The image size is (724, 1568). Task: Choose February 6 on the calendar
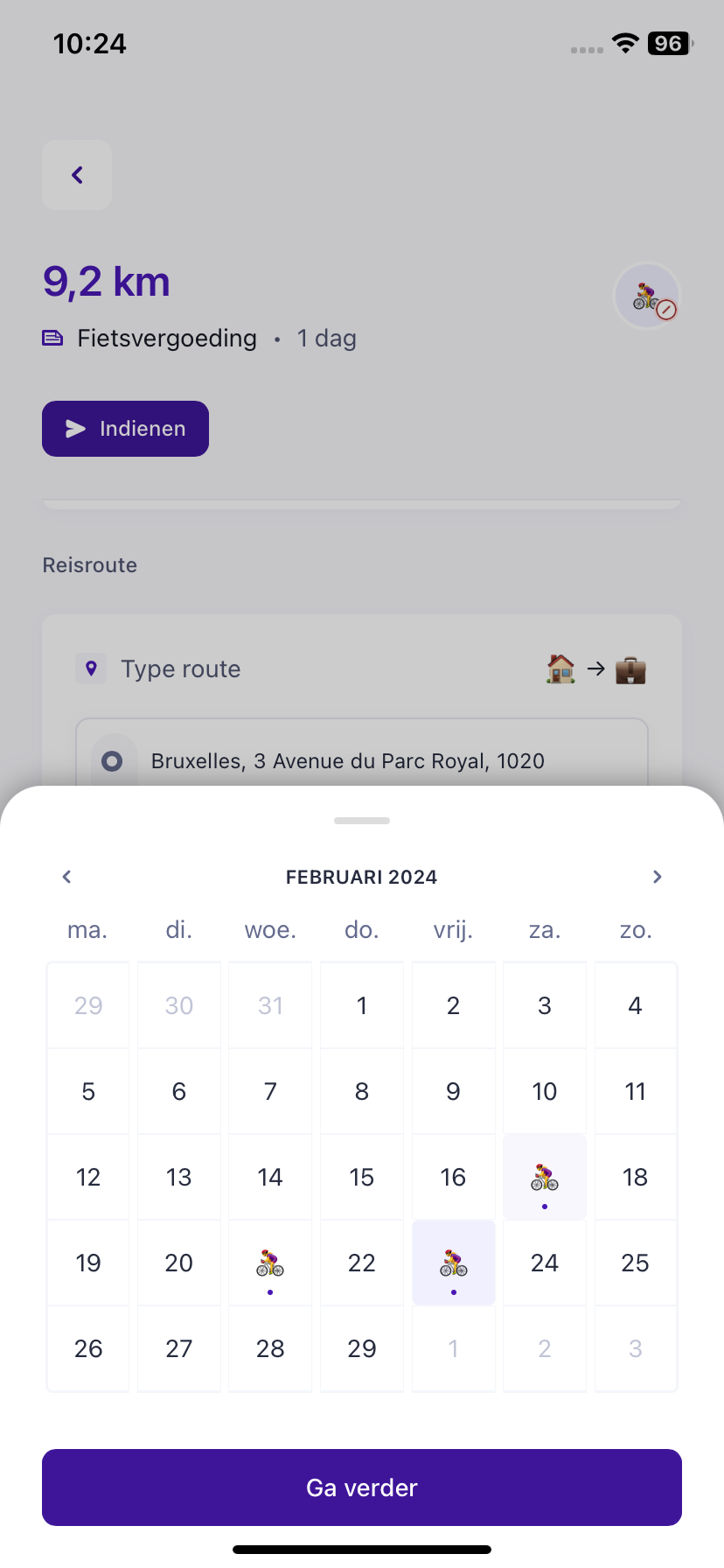(x=179, y=1091)
